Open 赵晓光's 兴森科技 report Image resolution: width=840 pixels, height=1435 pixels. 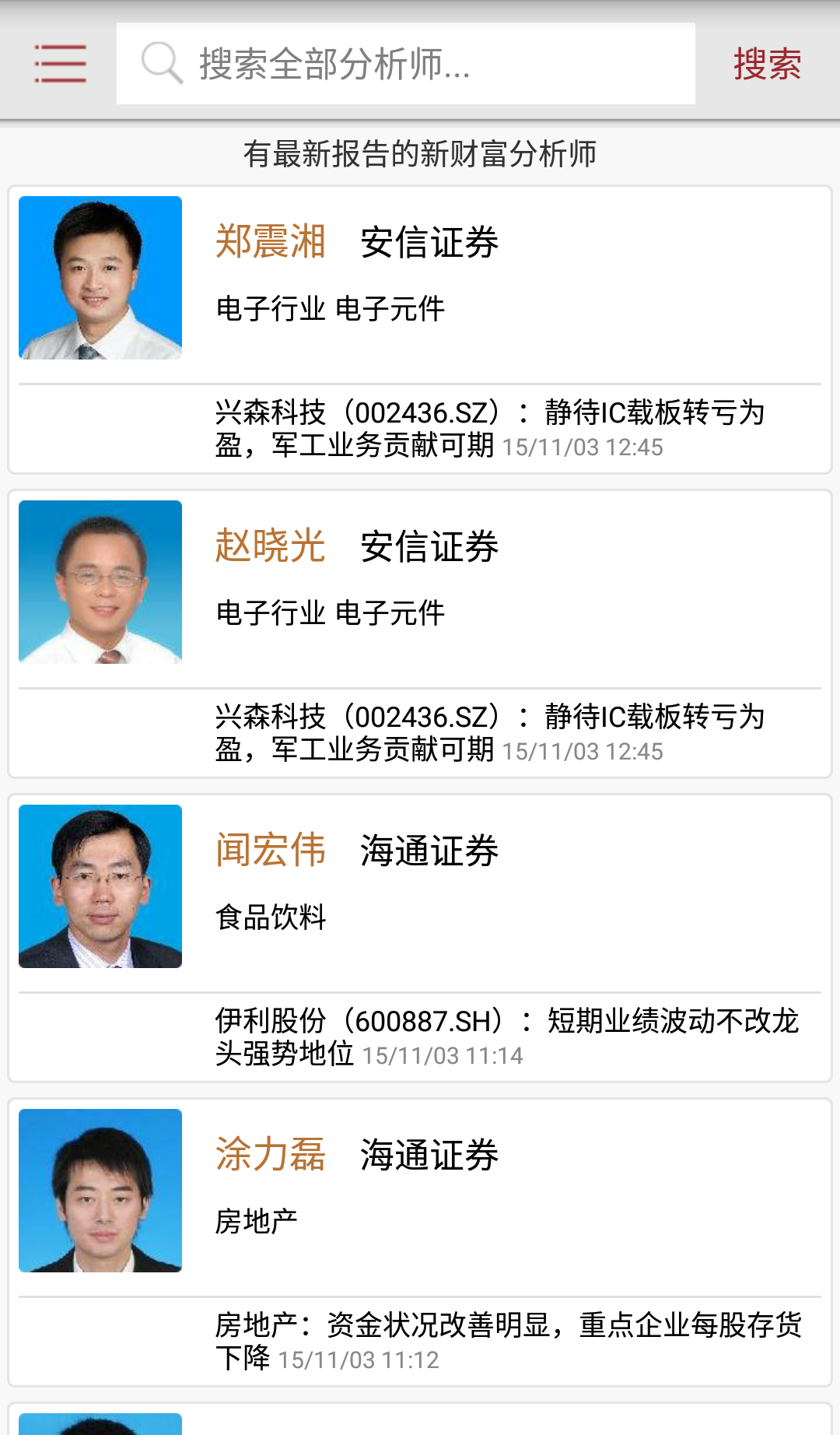[490, 733]
